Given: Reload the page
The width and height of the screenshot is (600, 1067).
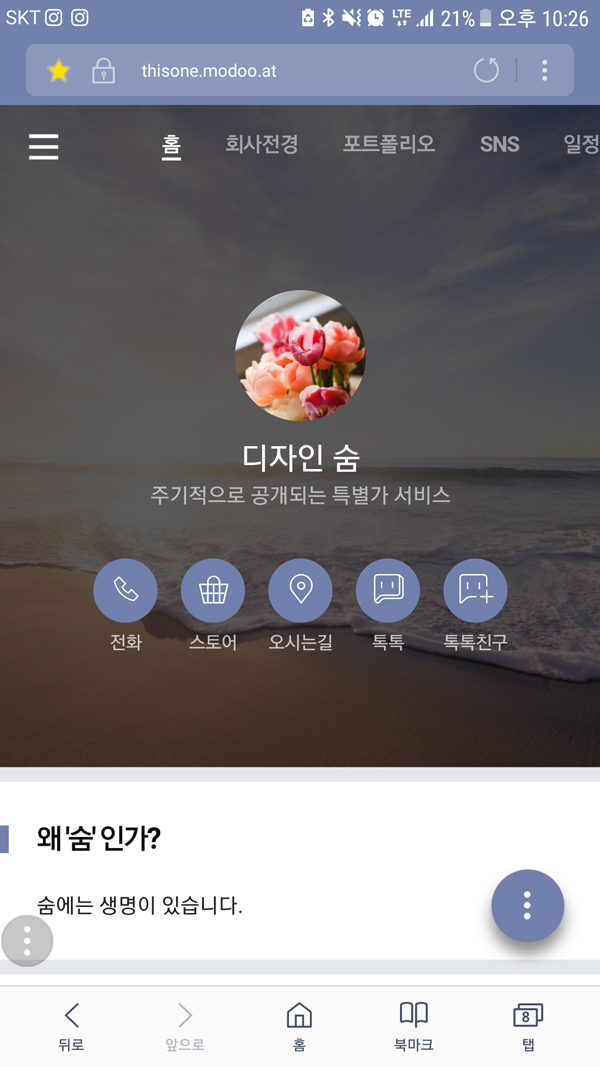Looking at the screenshot, I should coord(486,71).
